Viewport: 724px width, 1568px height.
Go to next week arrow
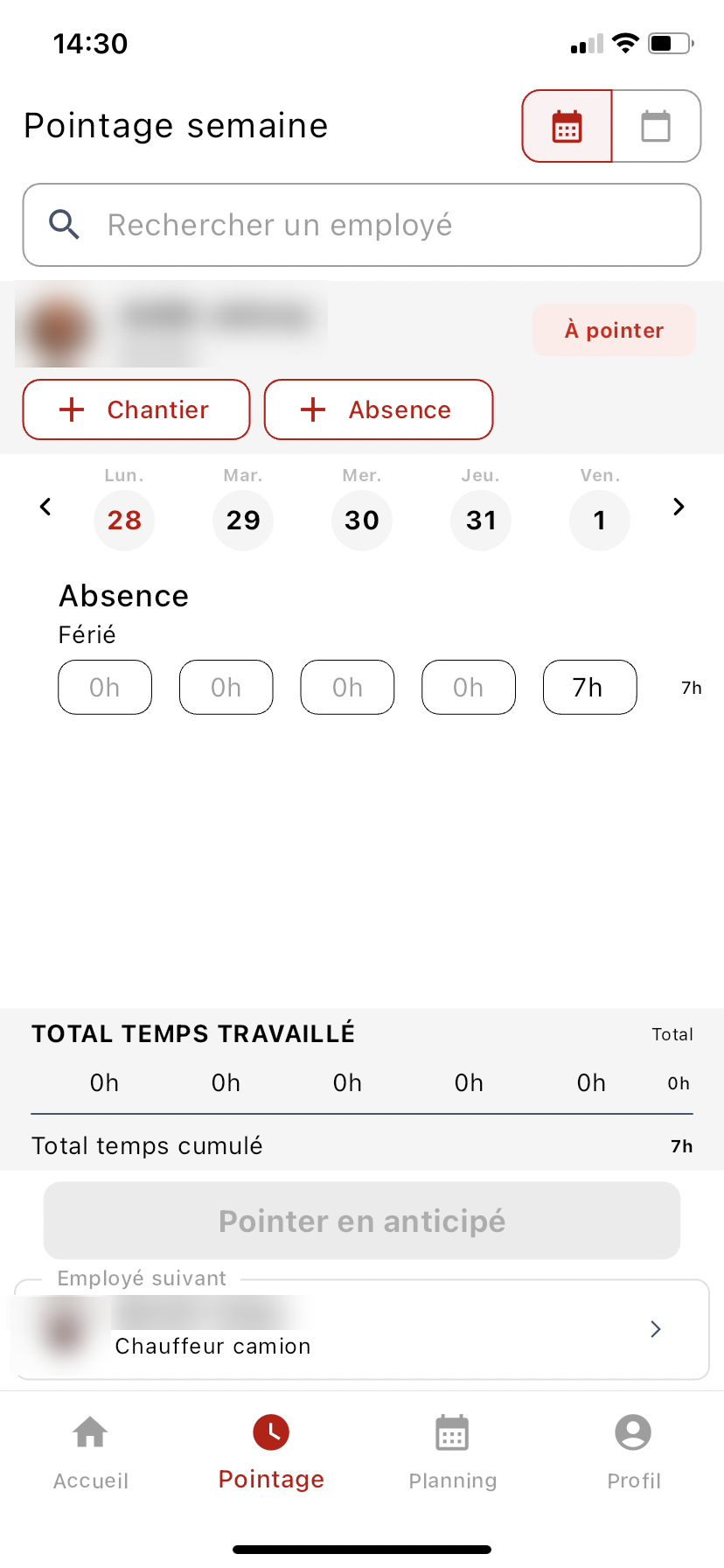[679, 507]
